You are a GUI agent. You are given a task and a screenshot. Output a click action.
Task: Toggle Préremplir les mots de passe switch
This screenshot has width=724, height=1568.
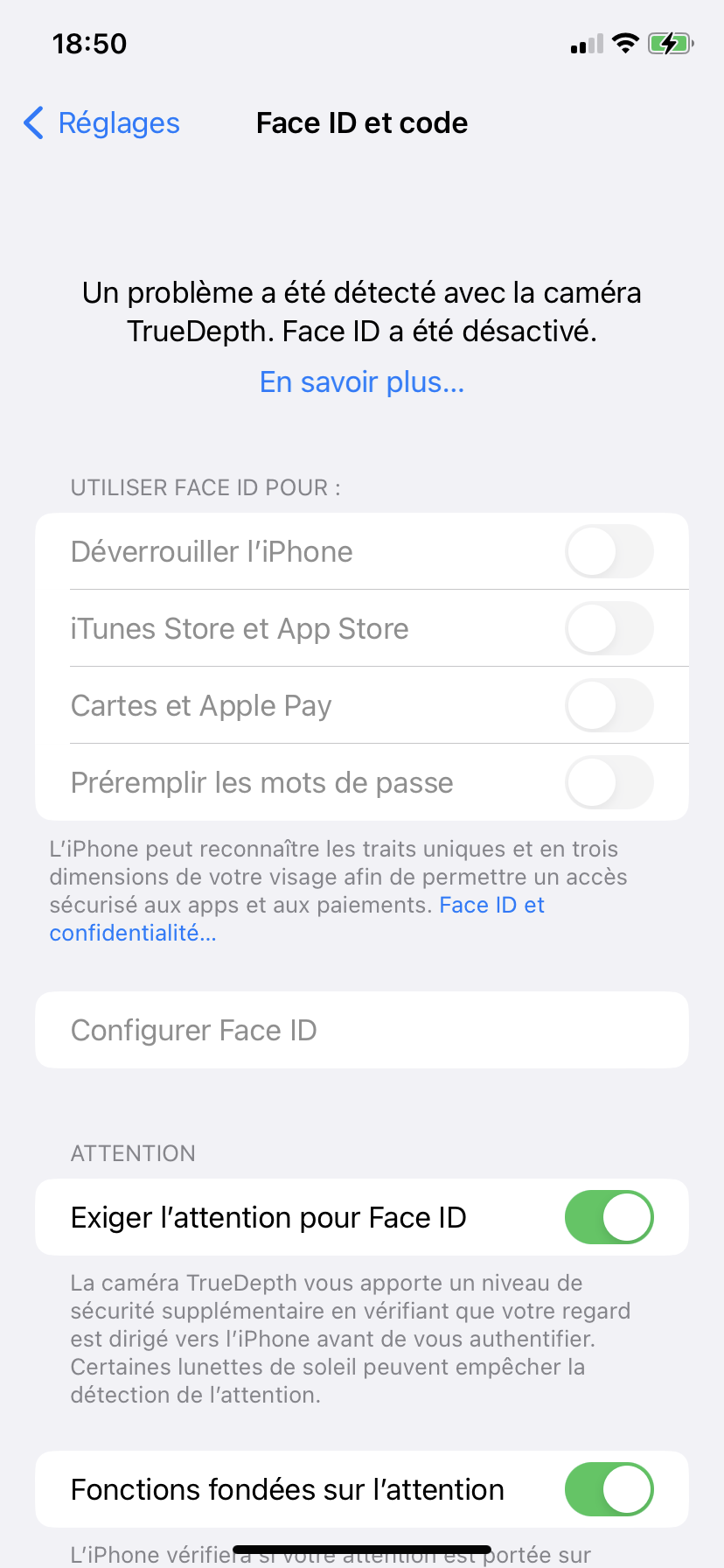click(609, 783)
